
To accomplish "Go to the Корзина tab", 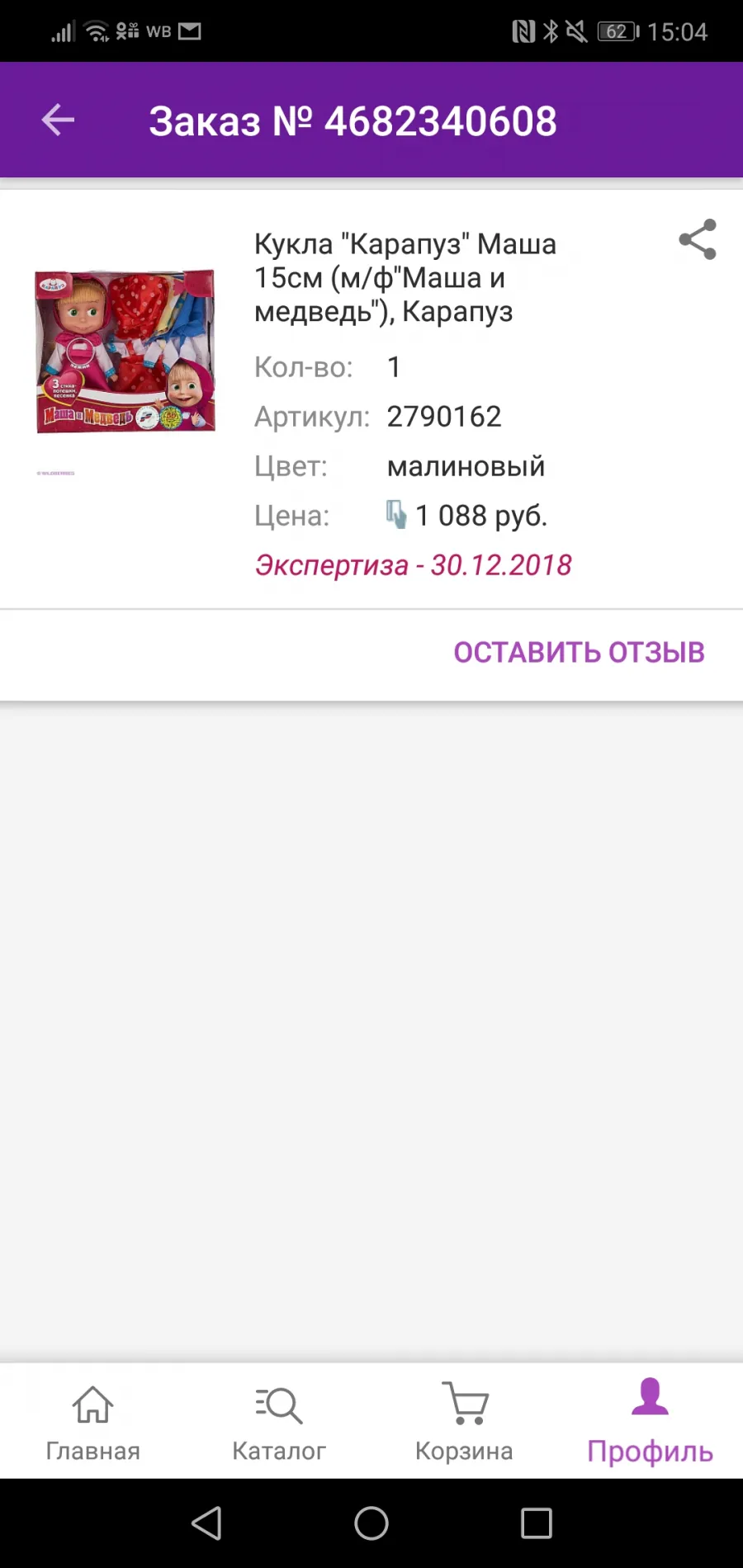I will (x=465, y=1421).
